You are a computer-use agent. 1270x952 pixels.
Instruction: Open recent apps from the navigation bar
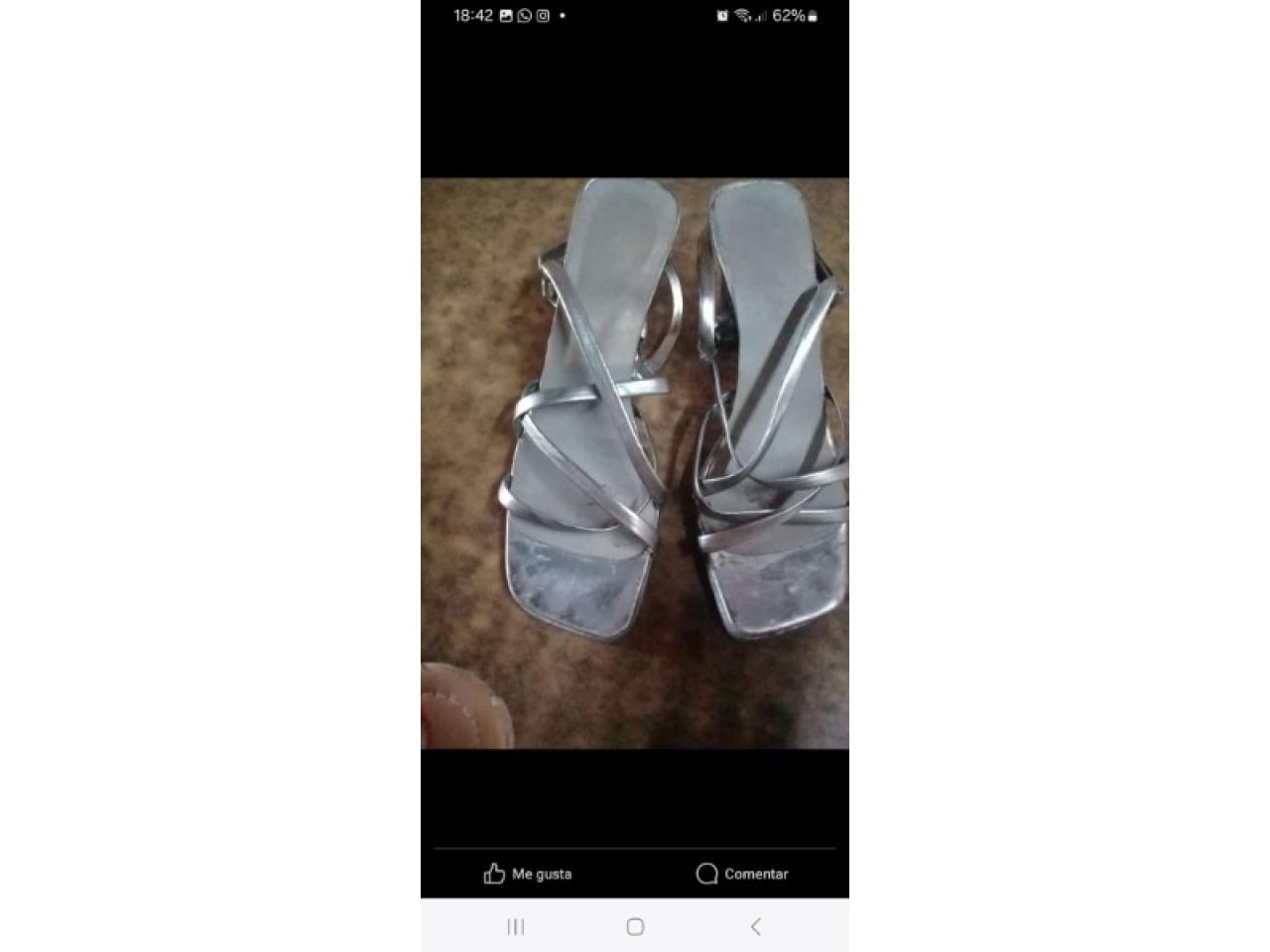tap(516, 926)
